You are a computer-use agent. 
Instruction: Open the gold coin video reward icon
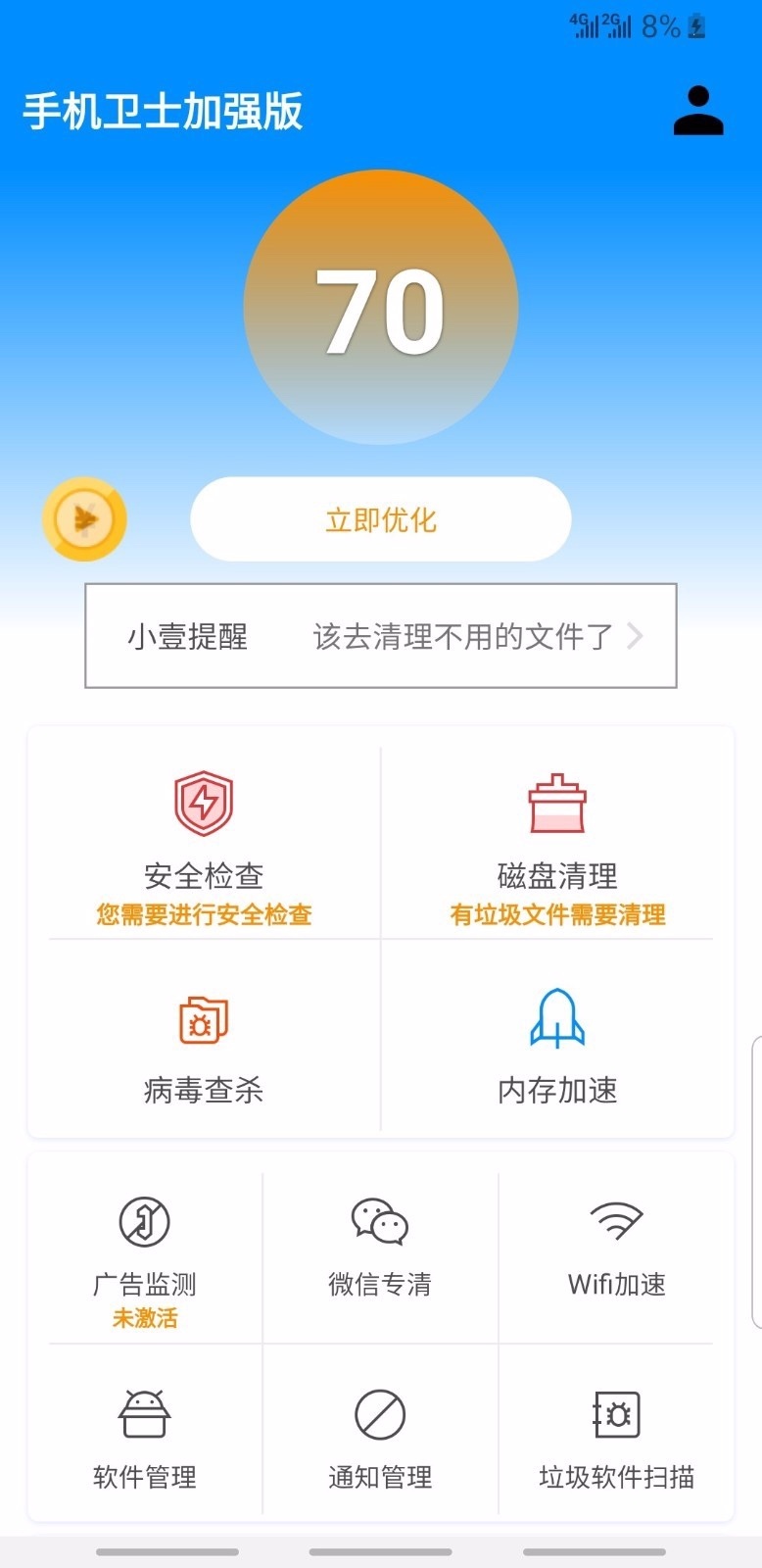(85, 519)
